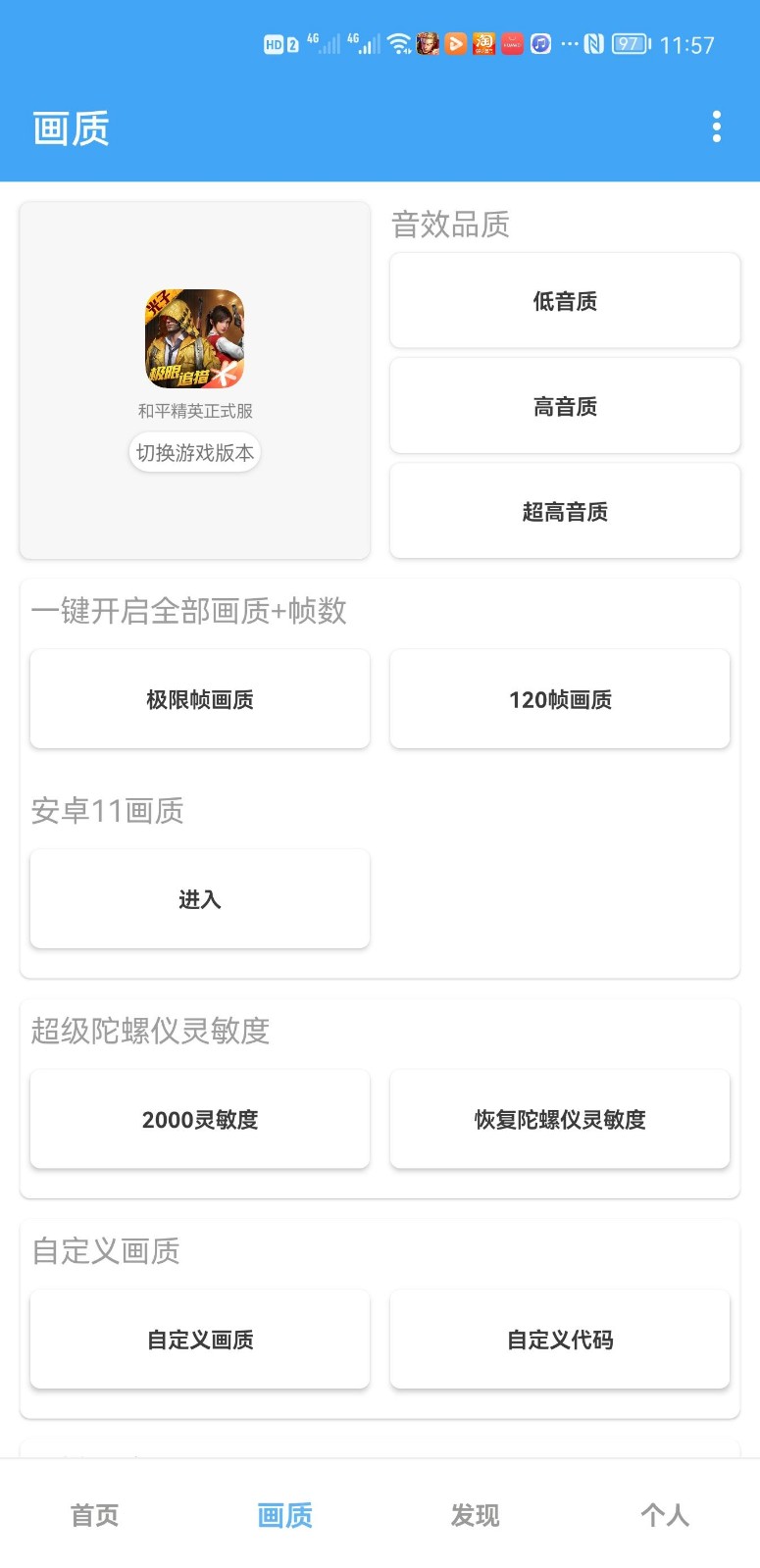Tap 切换游戏版本 to switch game version
Image resolution: width=760 pixels, height=1568 pixels.
click(194, 452)
